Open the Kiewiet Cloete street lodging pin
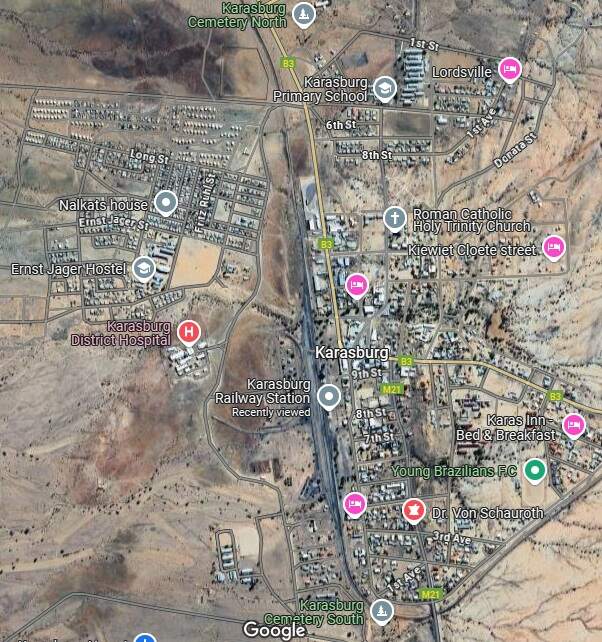Viewport: 602px width, 642px height. tap(553, 247)
